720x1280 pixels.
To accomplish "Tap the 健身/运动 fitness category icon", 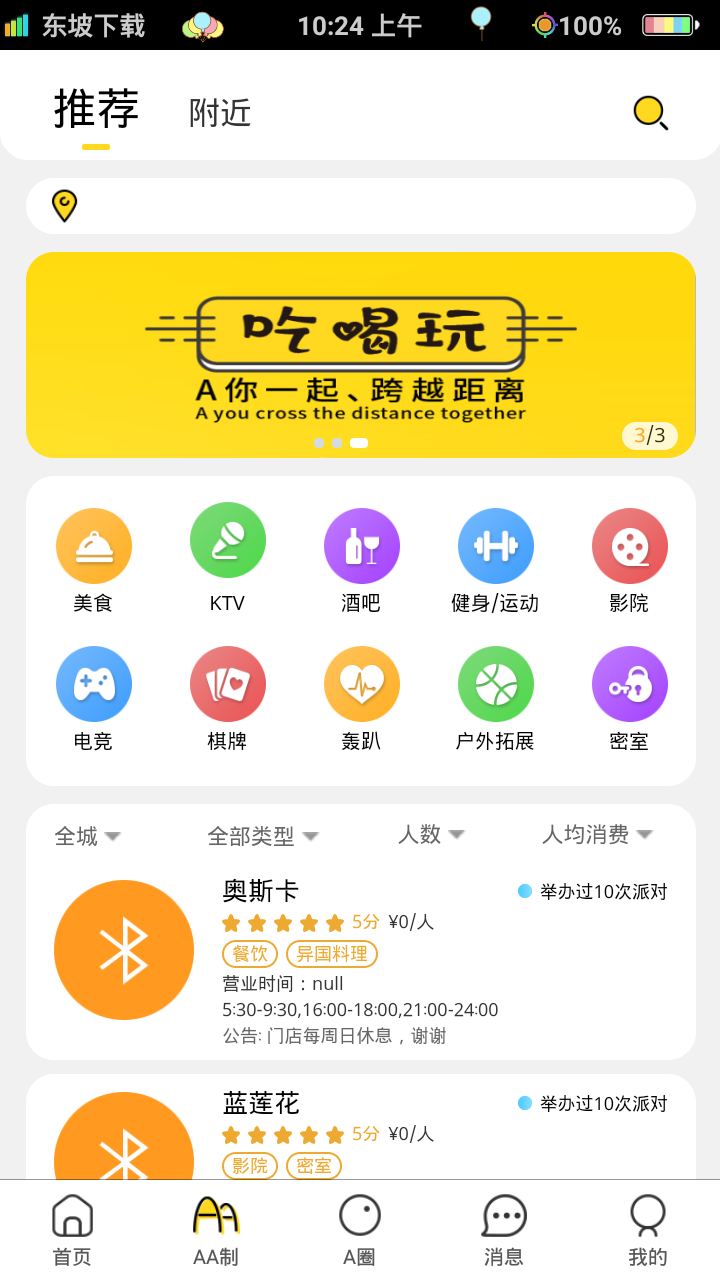I will click(496, 545).
